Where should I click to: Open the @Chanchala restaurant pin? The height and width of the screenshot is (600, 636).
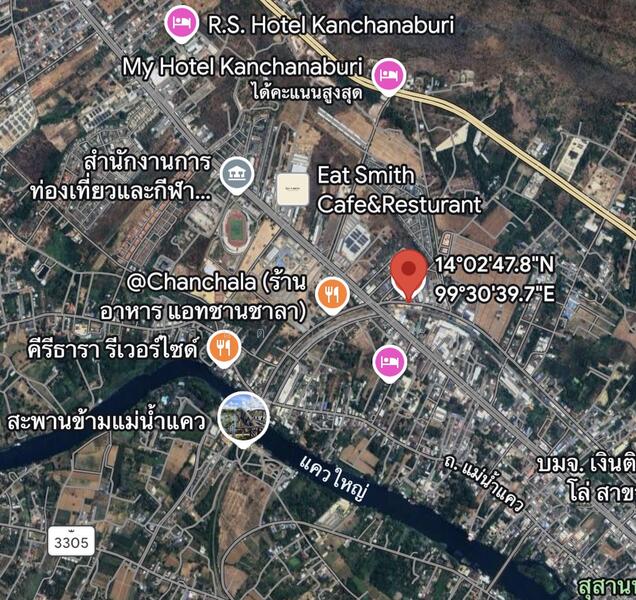coord(332,294)
